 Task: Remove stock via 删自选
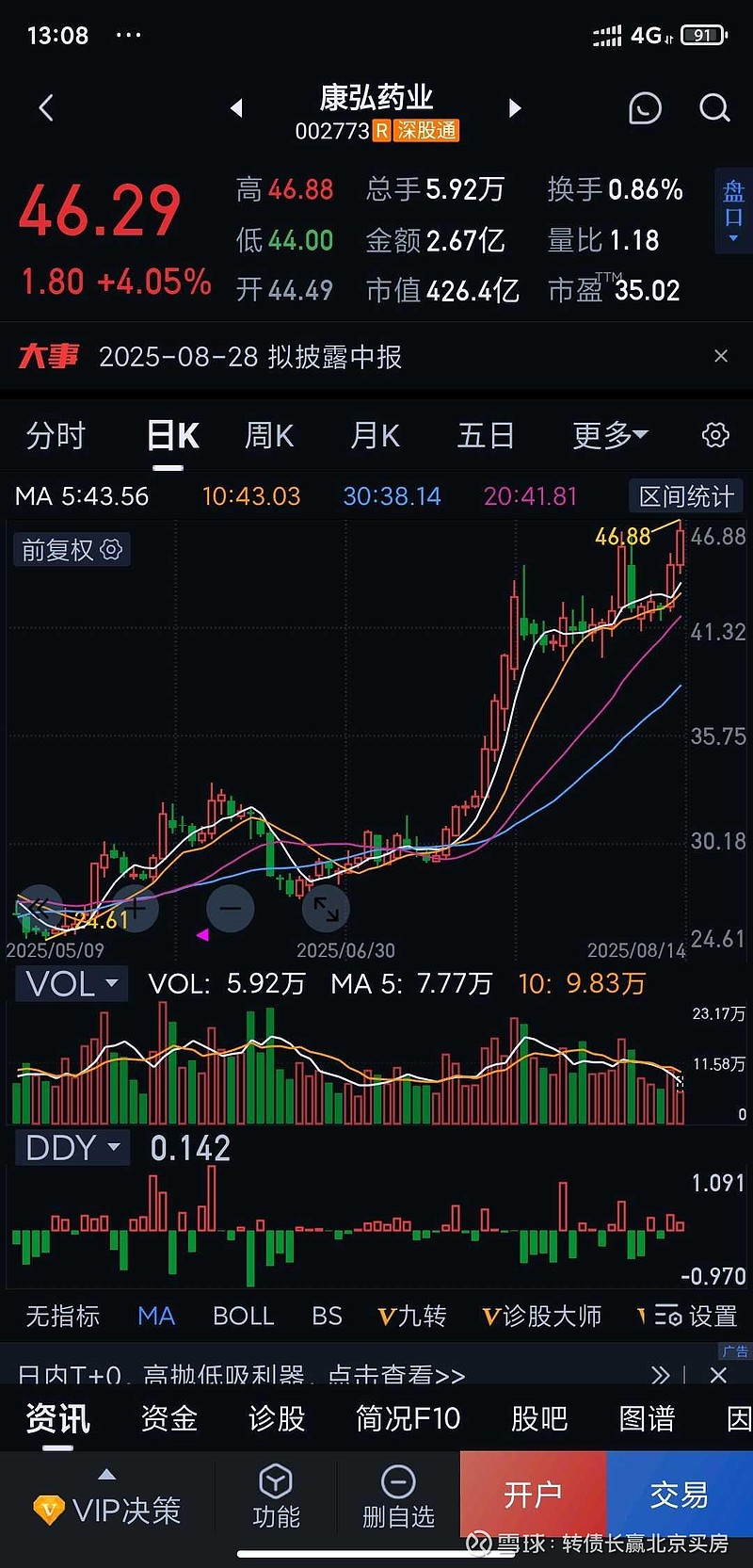click(x=398, y=1496)
